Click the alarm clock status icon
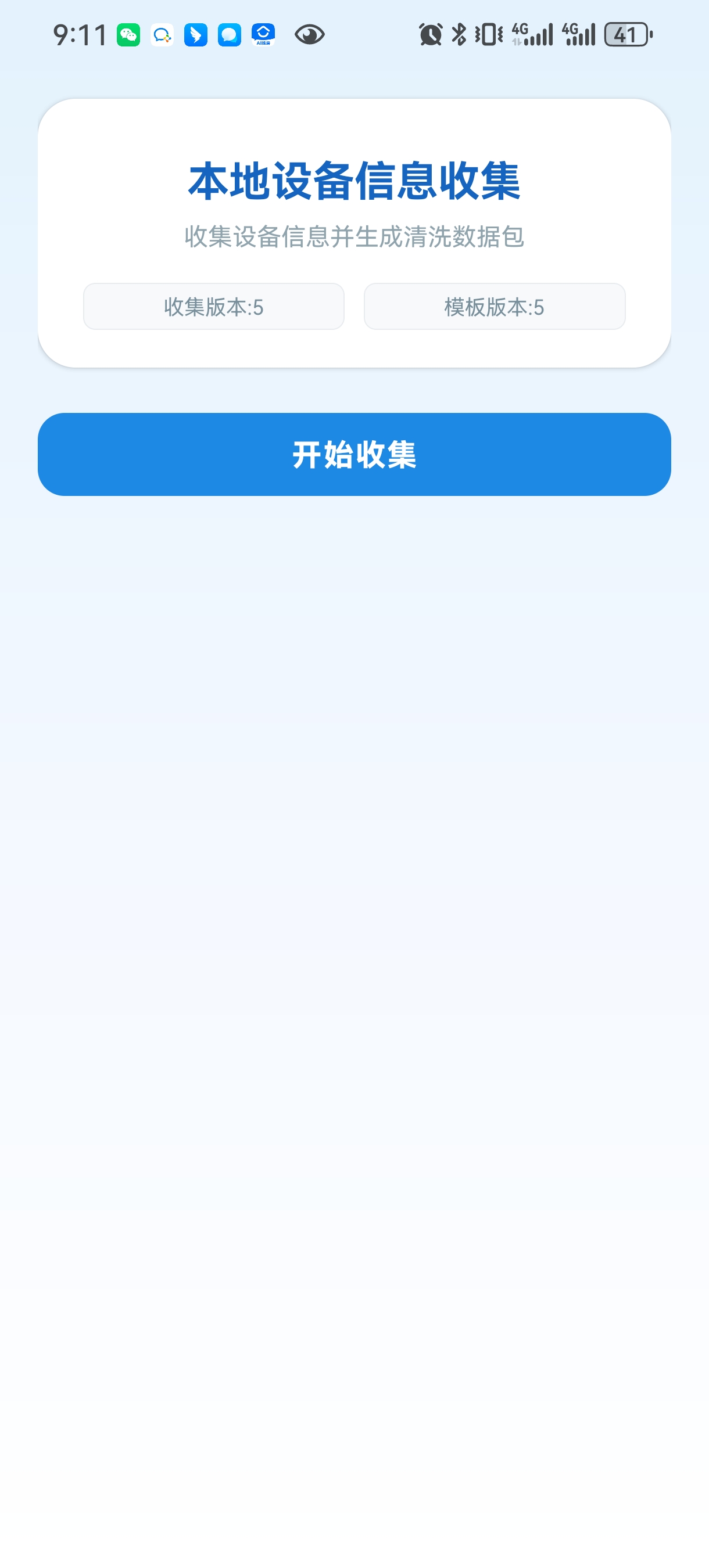The width and height of the screenshot is (709, 1568). pos(429,36)
